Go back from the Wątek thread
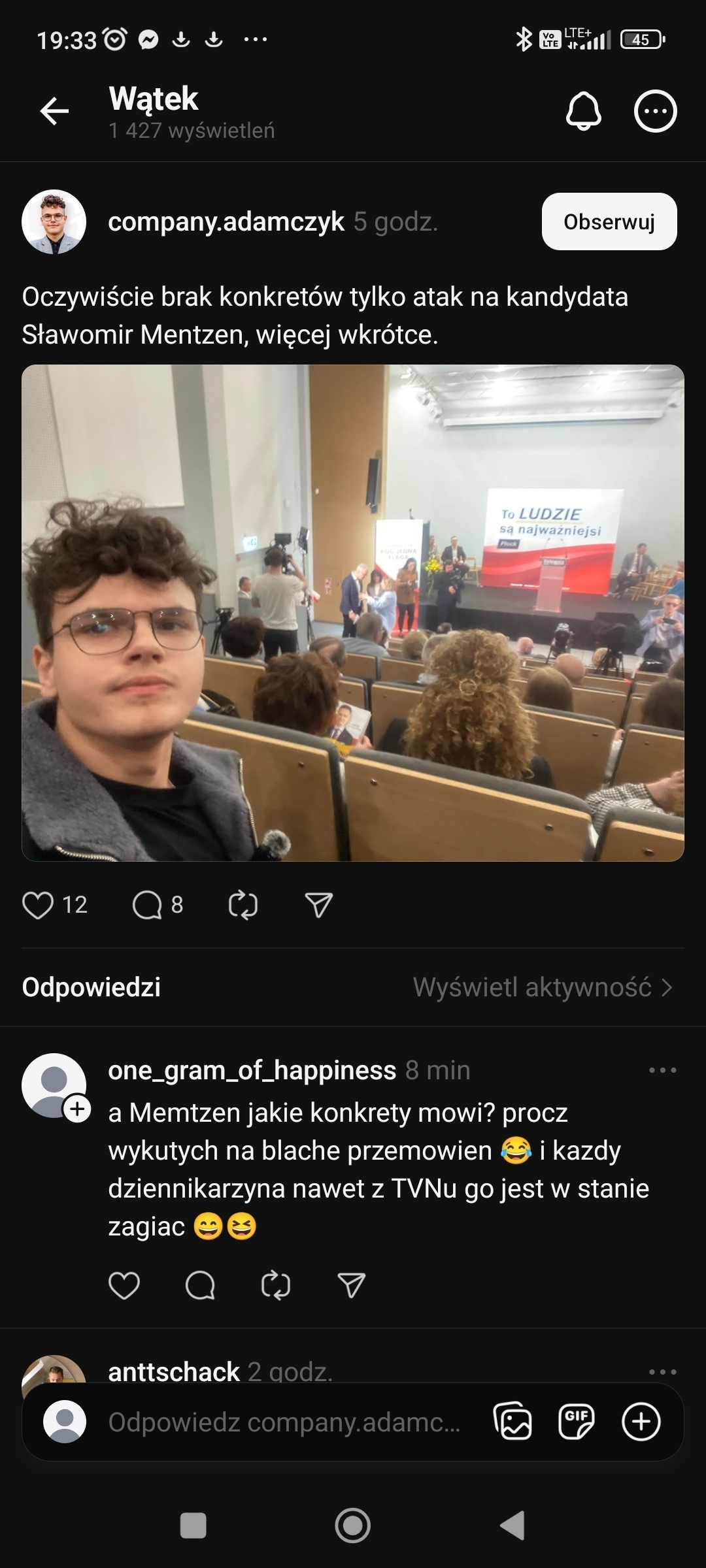Image resolution: width=706 pixels, height=1568 pixels. (x=54, y=111)
